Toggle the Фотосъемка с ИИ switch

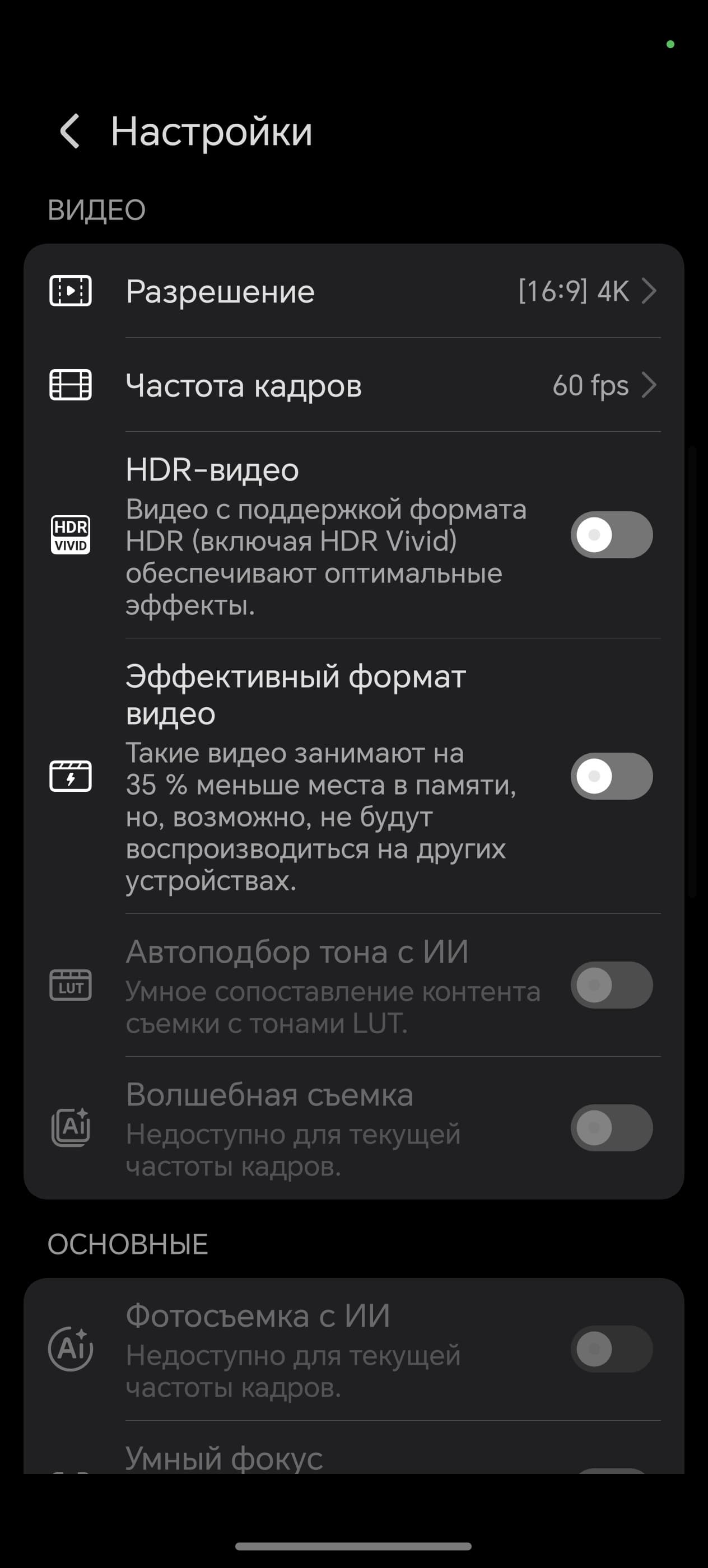[x=611, y=1348]
